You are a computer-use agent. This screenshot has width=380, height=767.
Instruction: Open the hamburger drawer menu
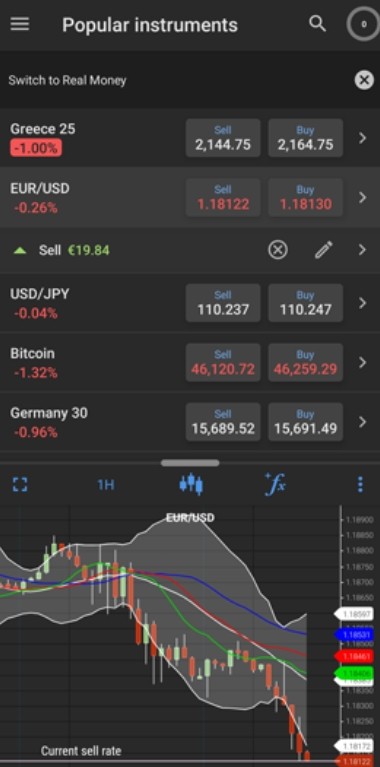[20, 24]
